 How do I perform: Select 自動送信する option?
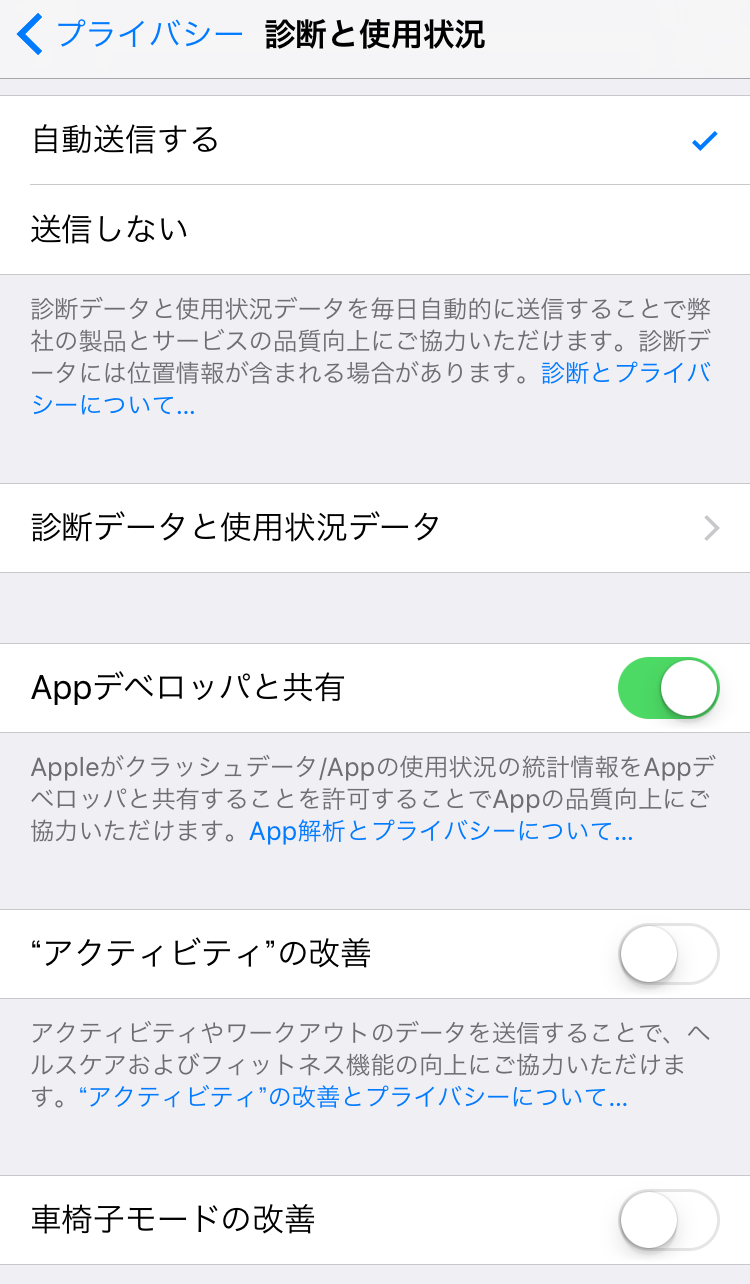375,140
